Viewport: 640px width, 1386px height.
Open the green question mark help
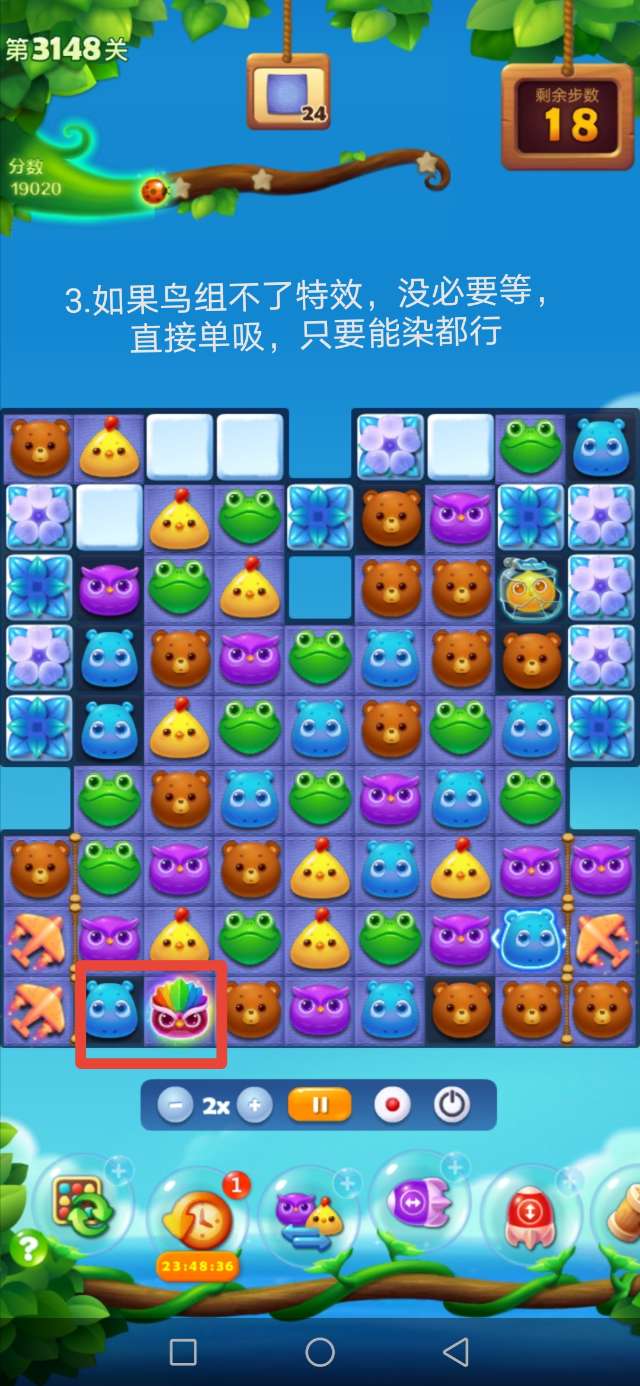[27, 1248]
